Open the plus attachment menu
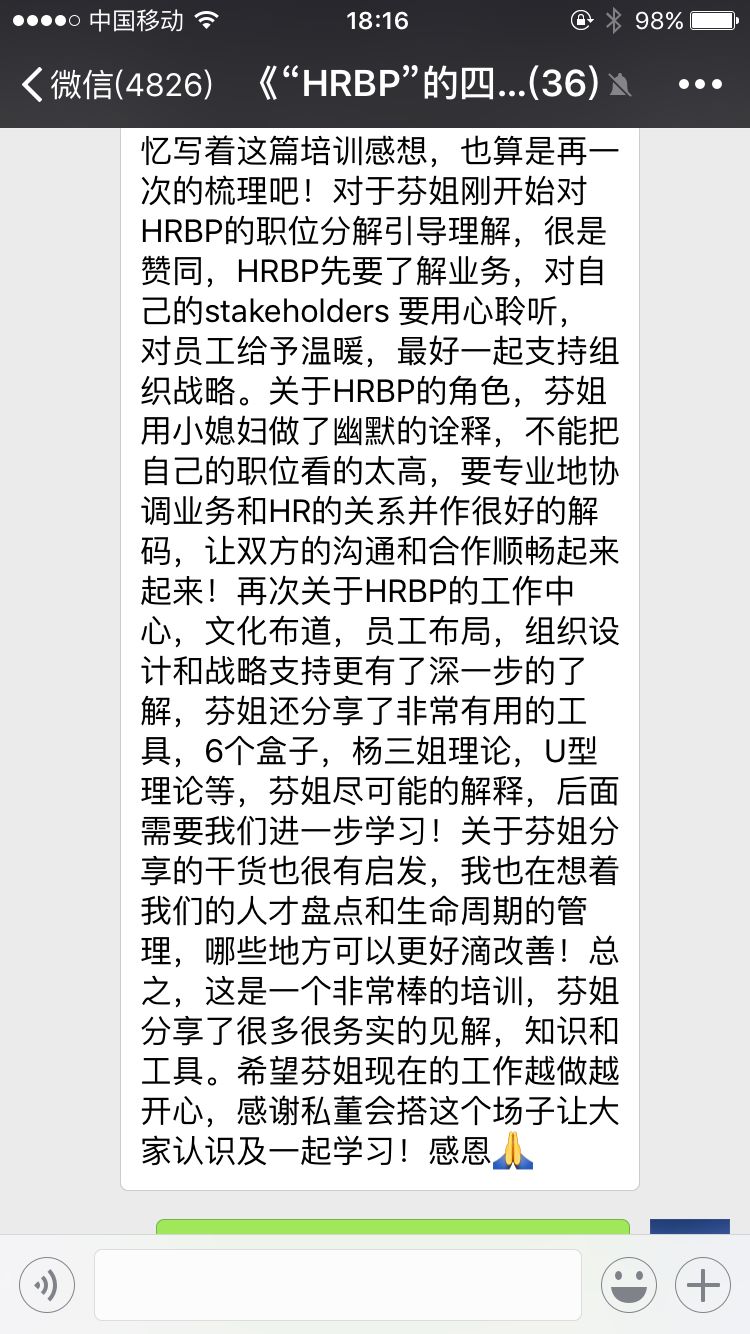This screenshot has height=1334, width=750. point(704,1285)
